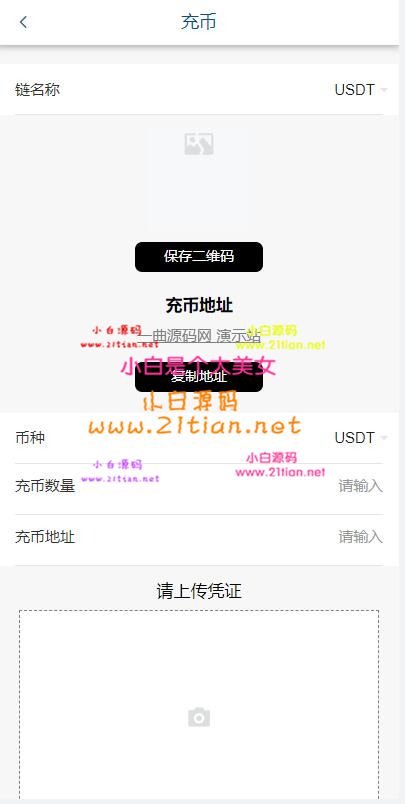Go back using the top-left arrow

[23, 22]
